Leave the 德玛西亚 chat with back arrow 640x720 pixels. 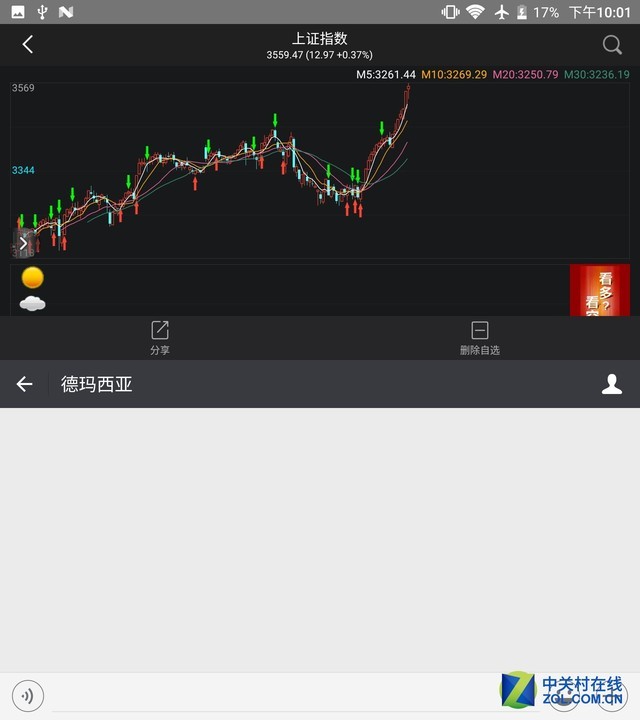(x=25, y=384)
